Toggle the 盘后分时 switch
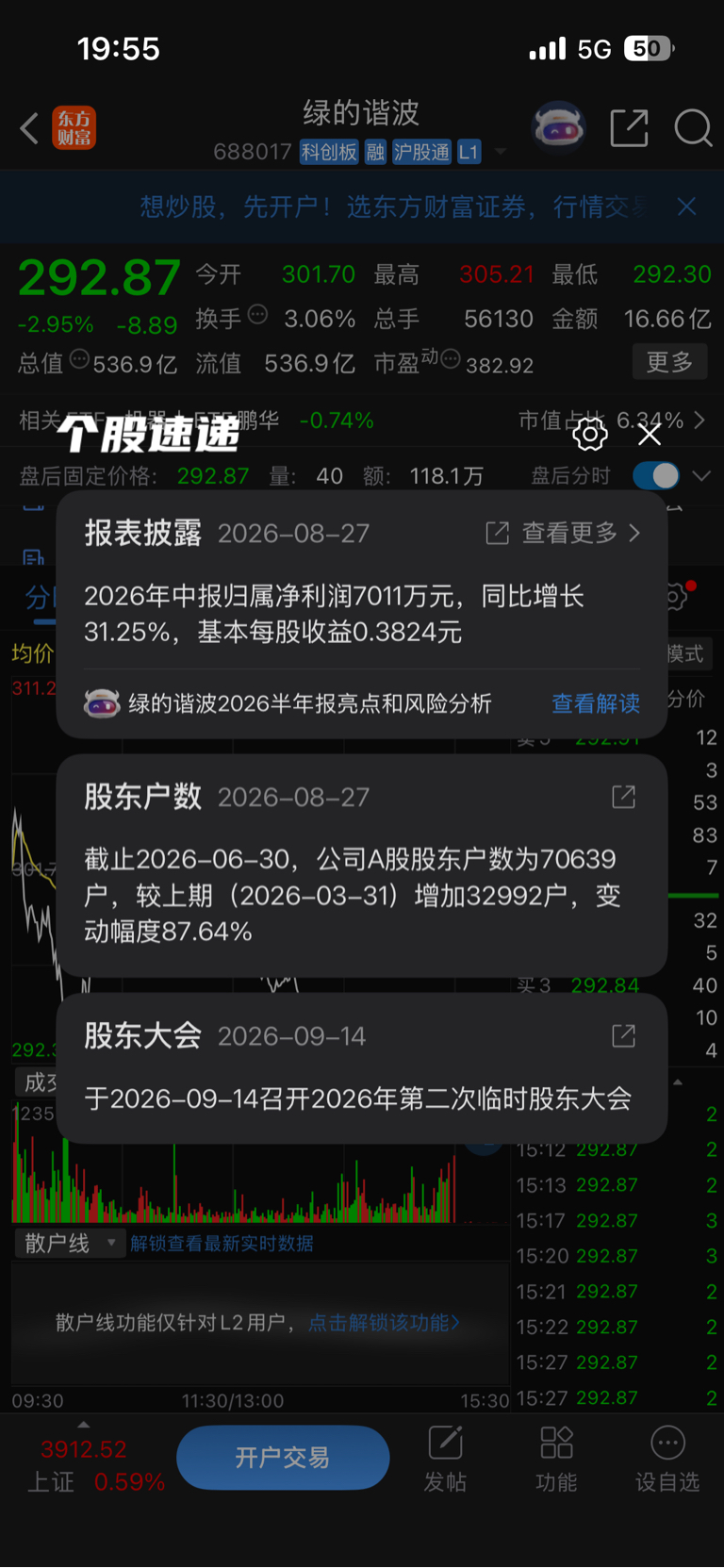 pyautogui.click(x=656, y=475)
